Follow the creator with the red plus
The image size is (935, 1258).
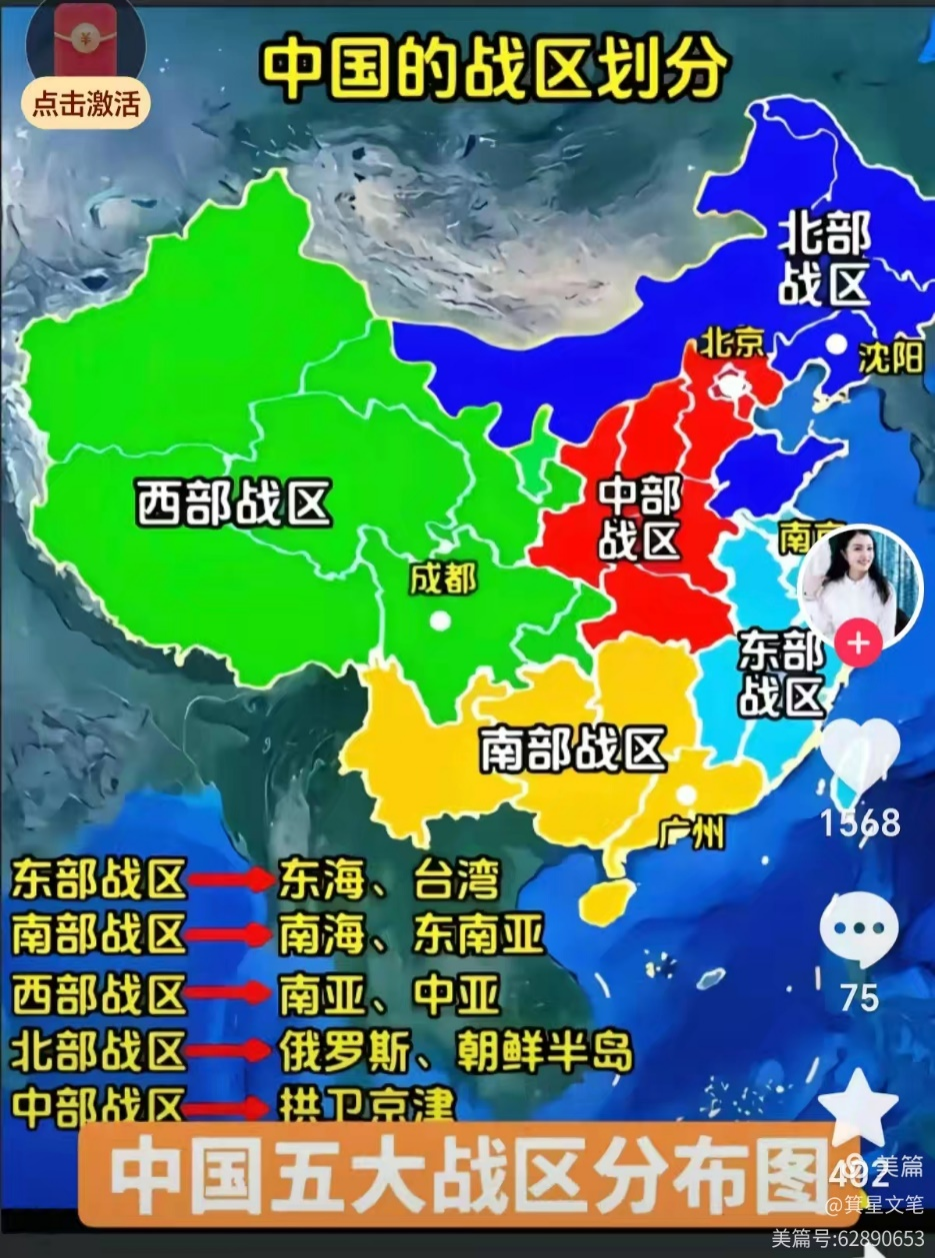pyautogui.click(x=858, y=643)
